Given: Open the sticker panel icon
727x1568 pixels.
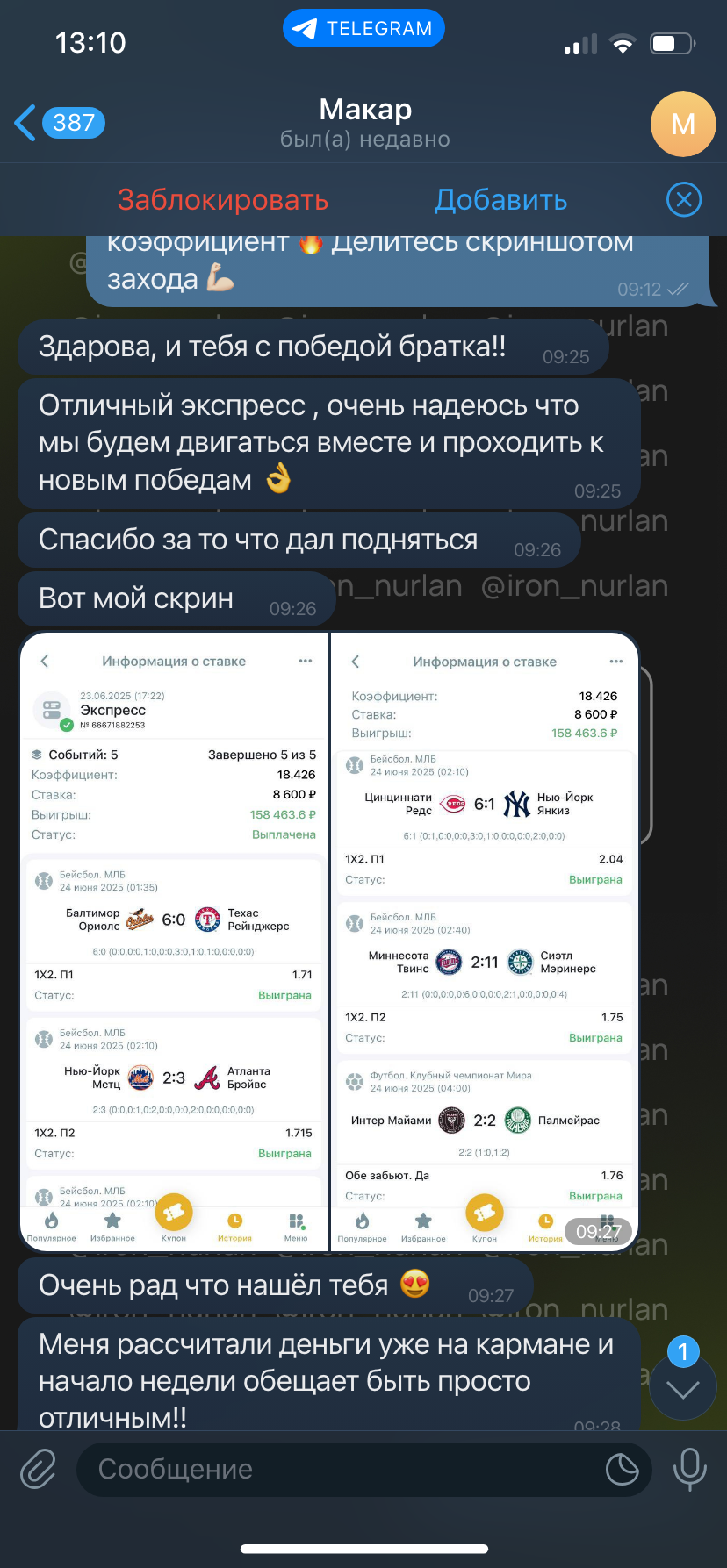Looking at the screenshot, I should pos(623,1469).
